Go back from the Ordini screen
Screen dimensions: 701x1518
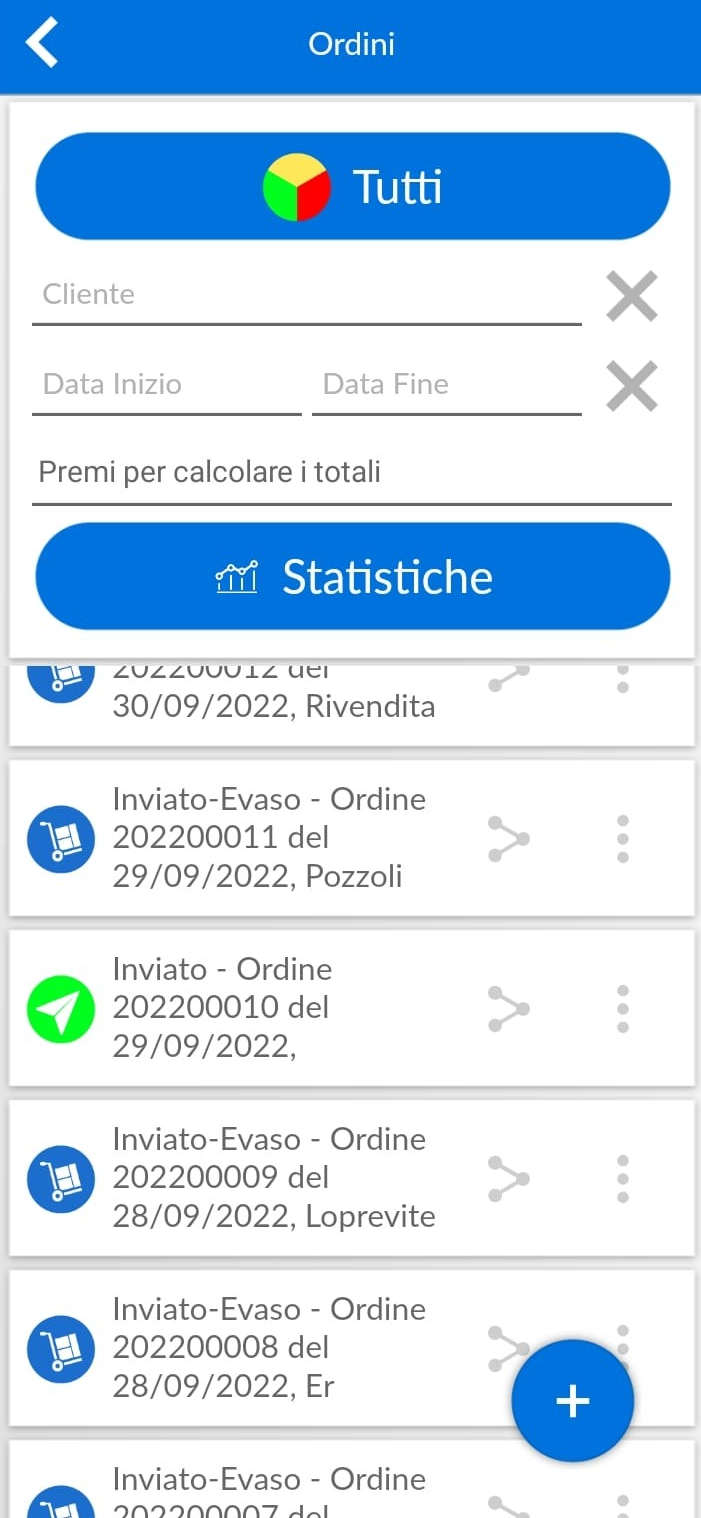point(42,45)
